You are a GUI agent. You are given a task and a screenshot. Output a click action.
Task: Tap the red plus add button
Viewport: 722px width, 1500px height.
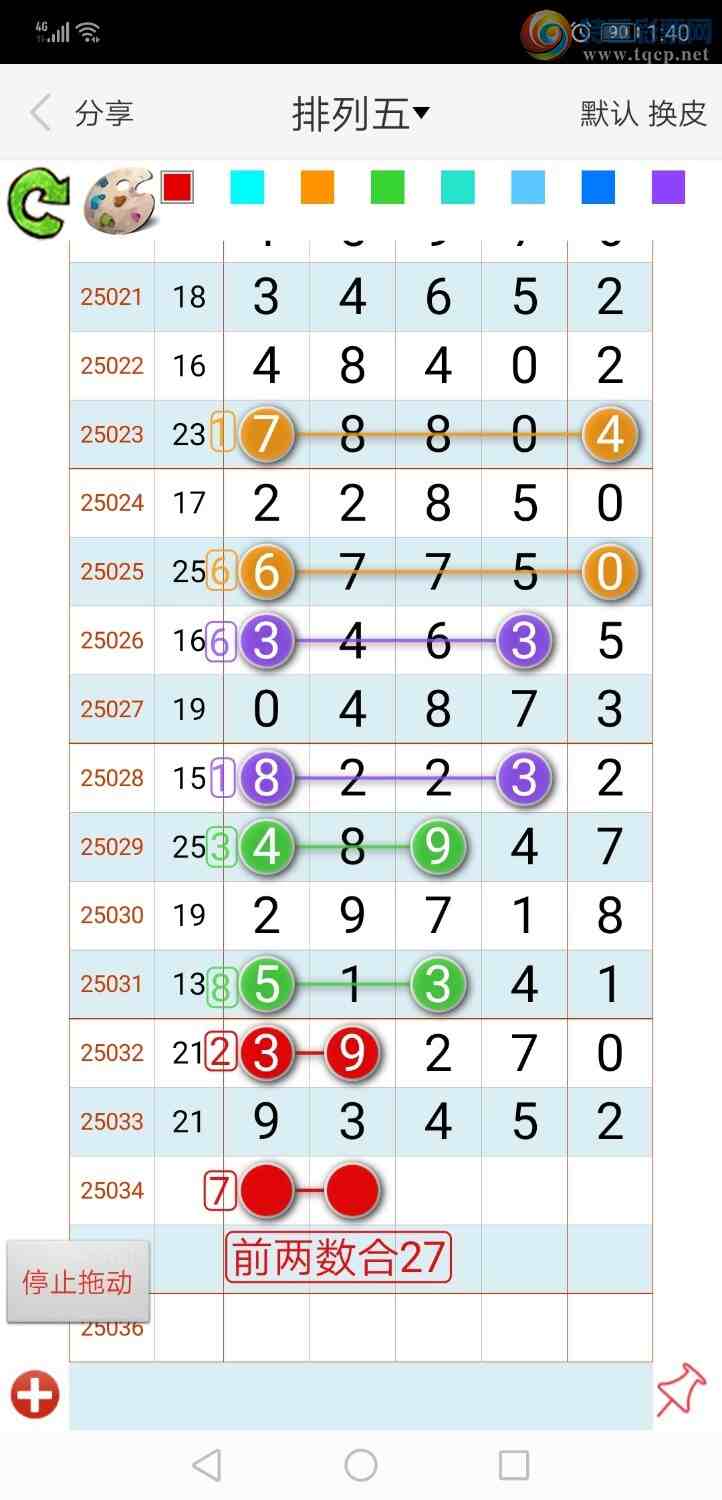[36, 1395]
